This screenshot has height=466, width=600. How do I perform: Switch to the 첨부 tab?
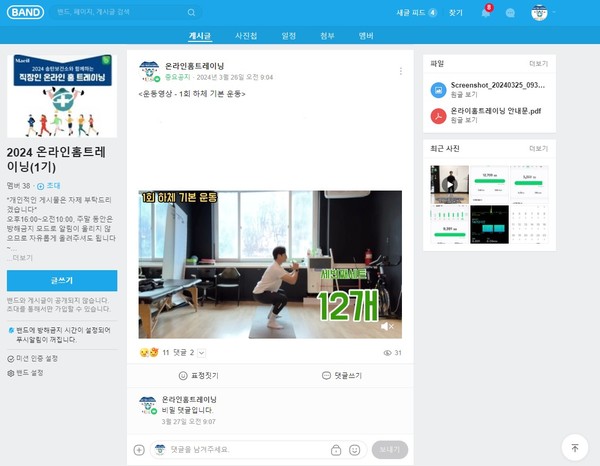pos(327,35)
